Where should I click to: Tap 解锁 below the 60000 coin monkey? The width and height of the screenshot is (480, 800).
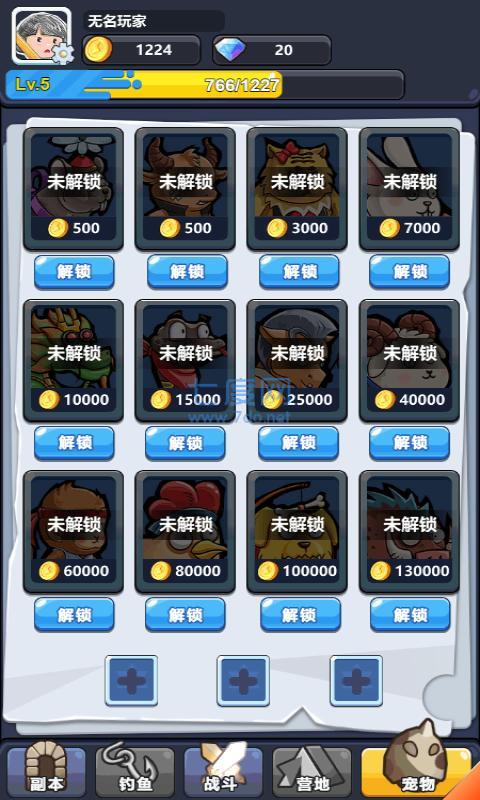(74, 614)
